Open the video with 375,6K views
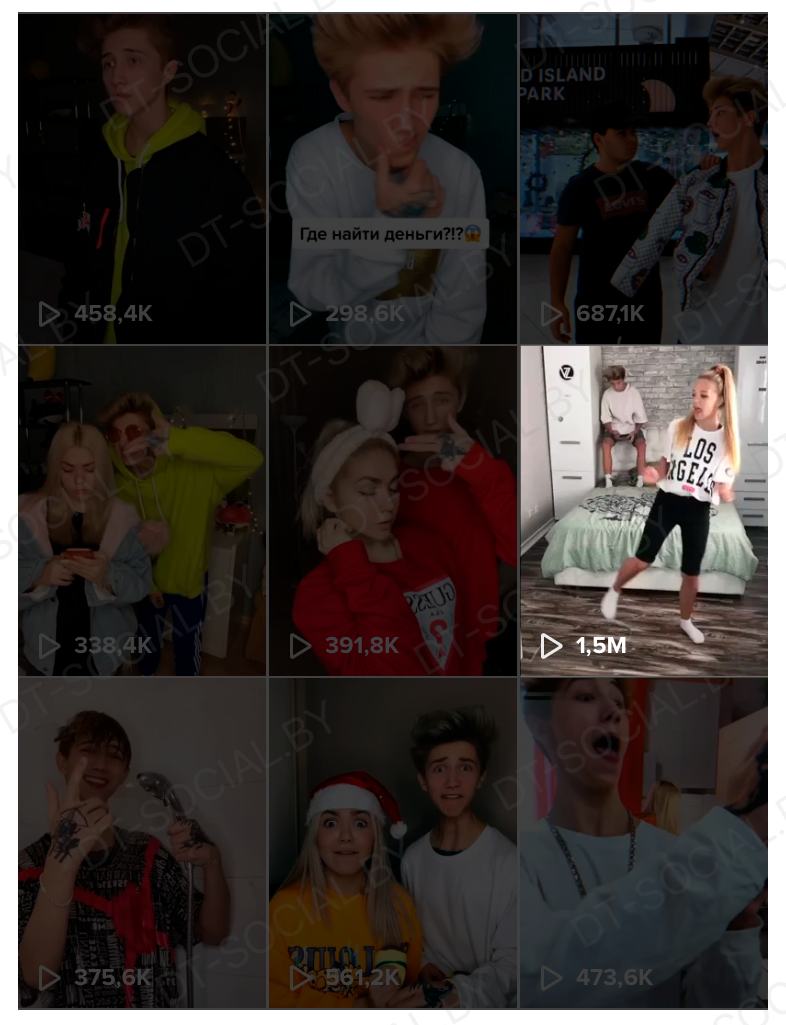 point(142,842)
